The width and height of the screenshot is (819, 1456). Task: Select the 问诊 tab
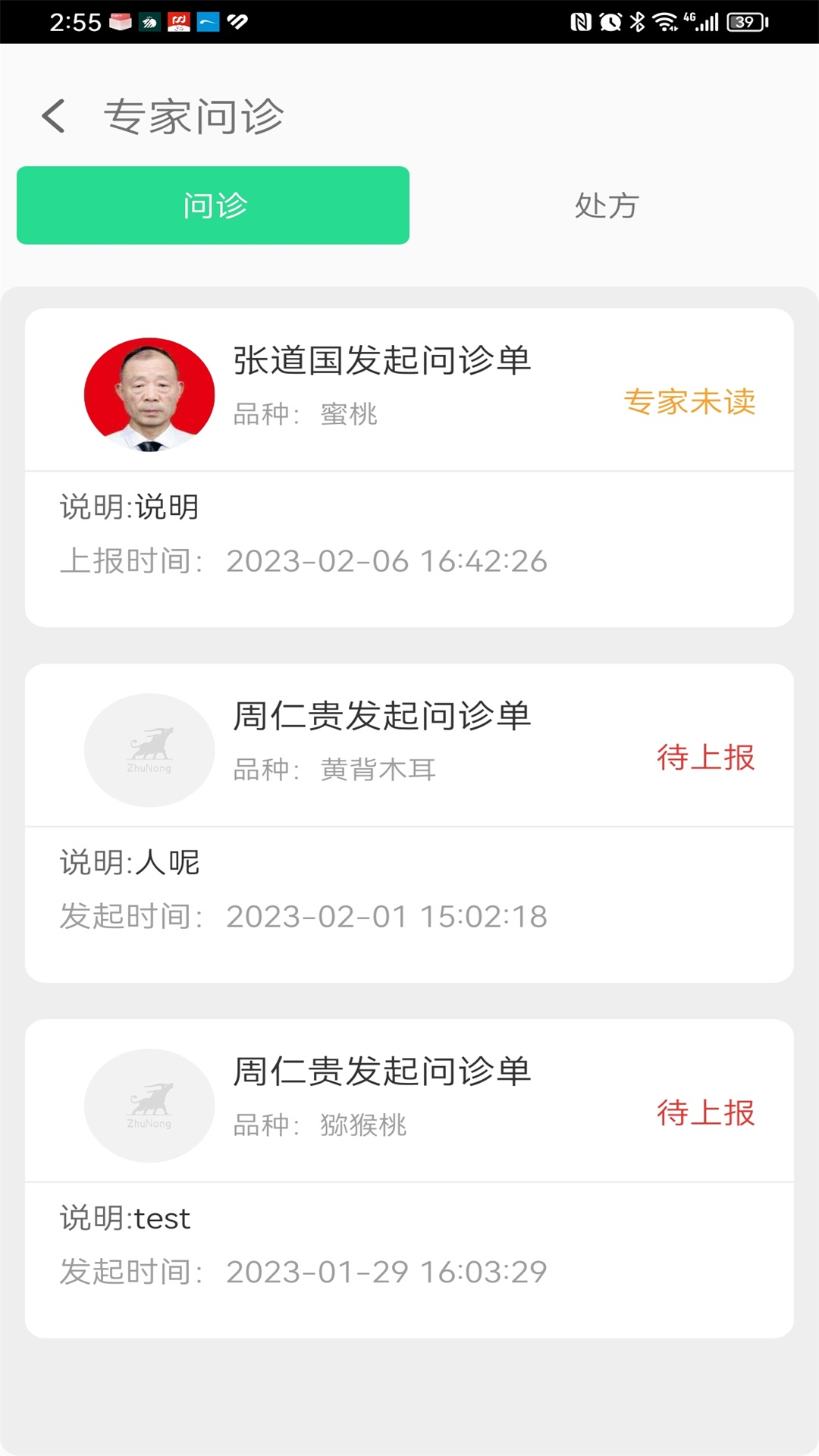coord(212,203)
